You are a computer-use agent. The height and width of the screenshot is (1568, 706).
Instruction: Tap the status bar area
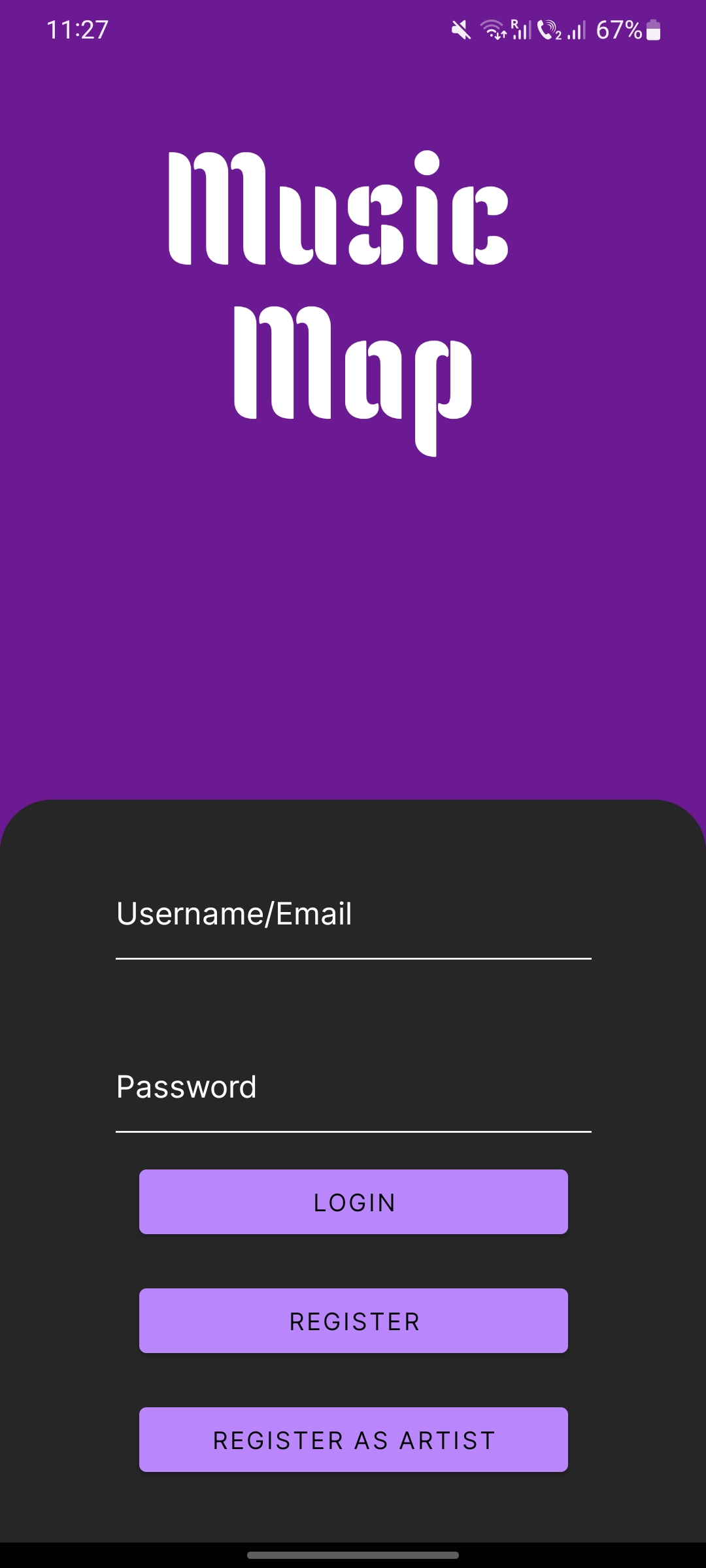[x=353, y=29]
